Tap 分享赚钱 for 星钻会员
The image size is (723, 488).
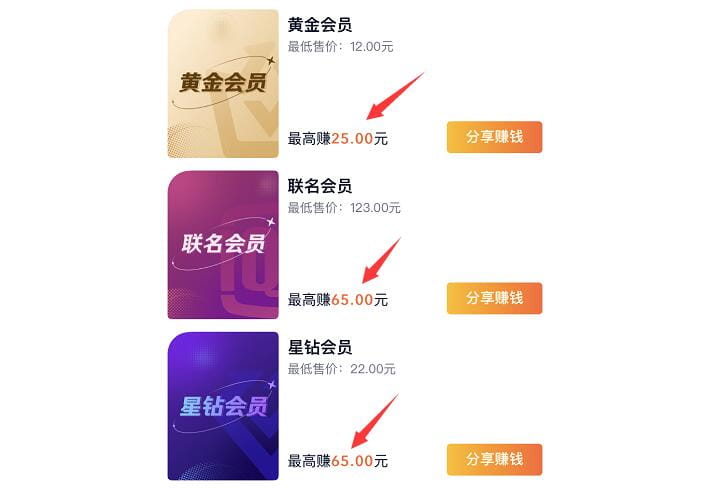tap(494, 459)
